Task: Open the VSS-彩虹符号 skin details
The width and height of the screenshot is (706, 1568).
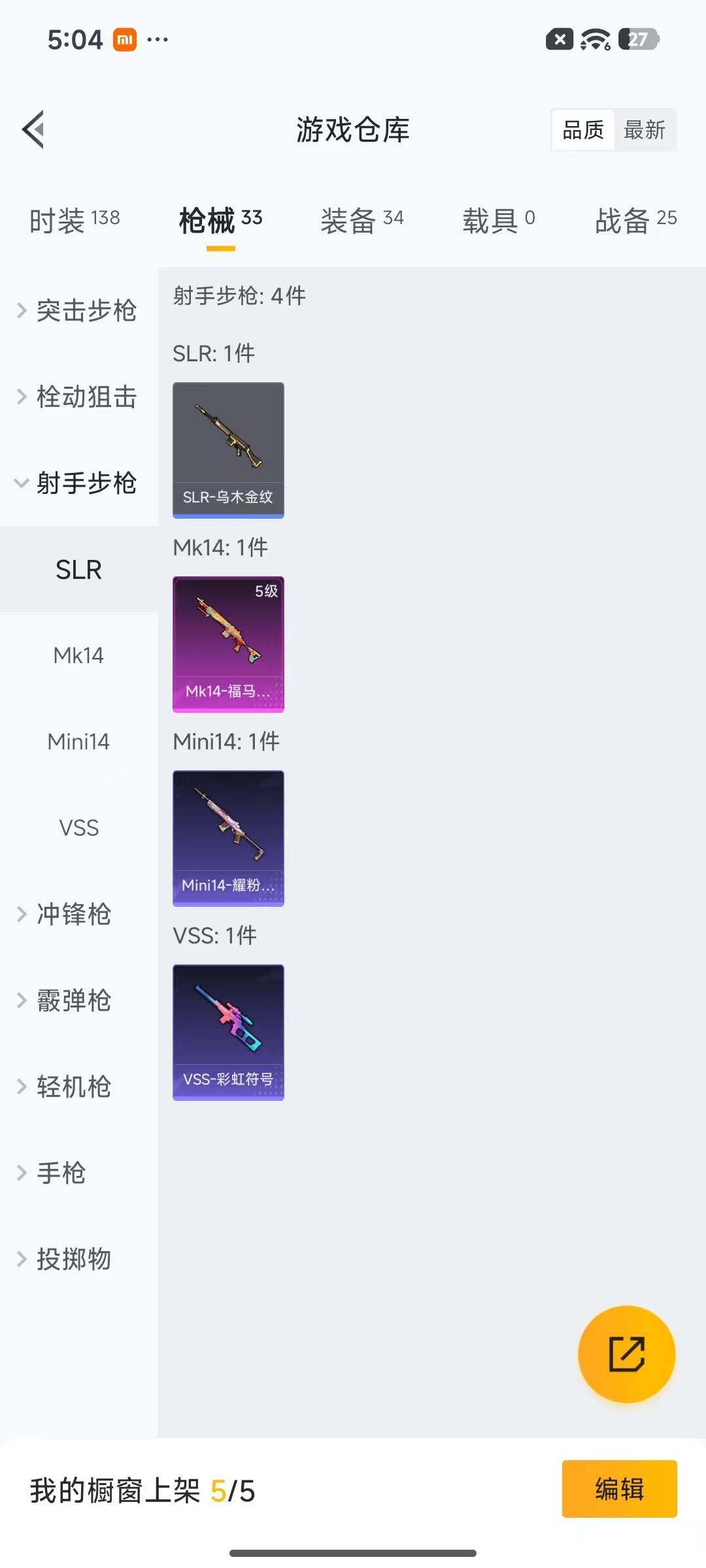Action: tap(228, 1032)
